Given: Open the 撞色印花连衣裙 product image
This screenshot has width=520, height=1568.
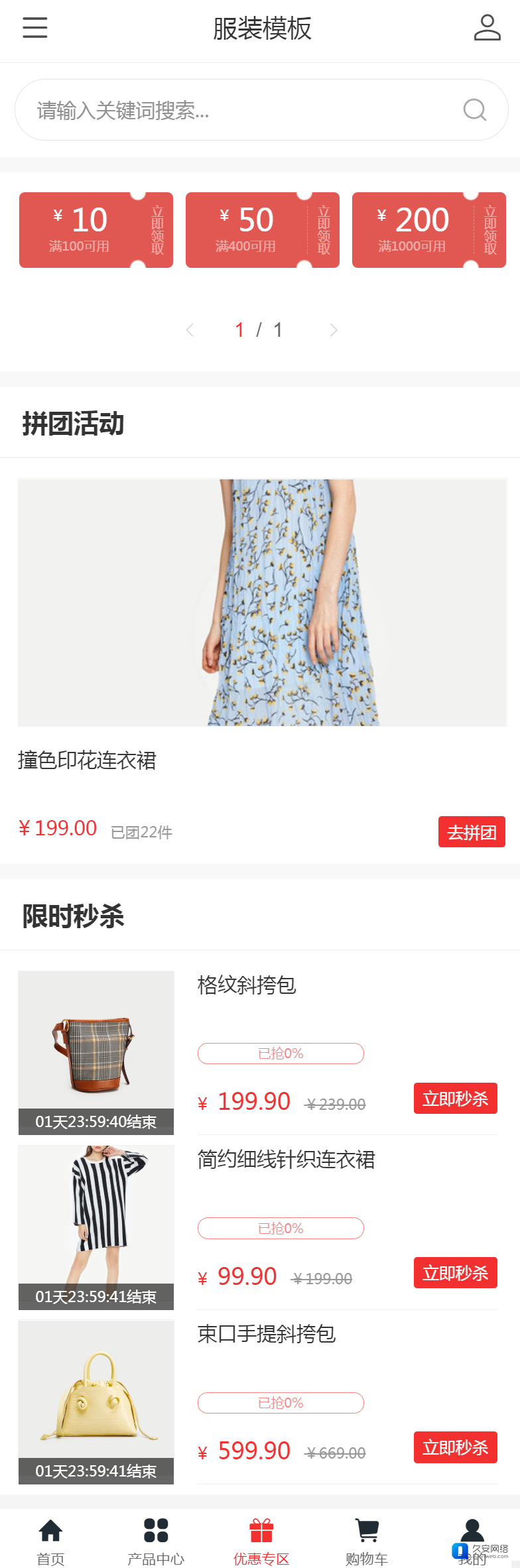Looking at the screenshot, I should pos(263,602).
